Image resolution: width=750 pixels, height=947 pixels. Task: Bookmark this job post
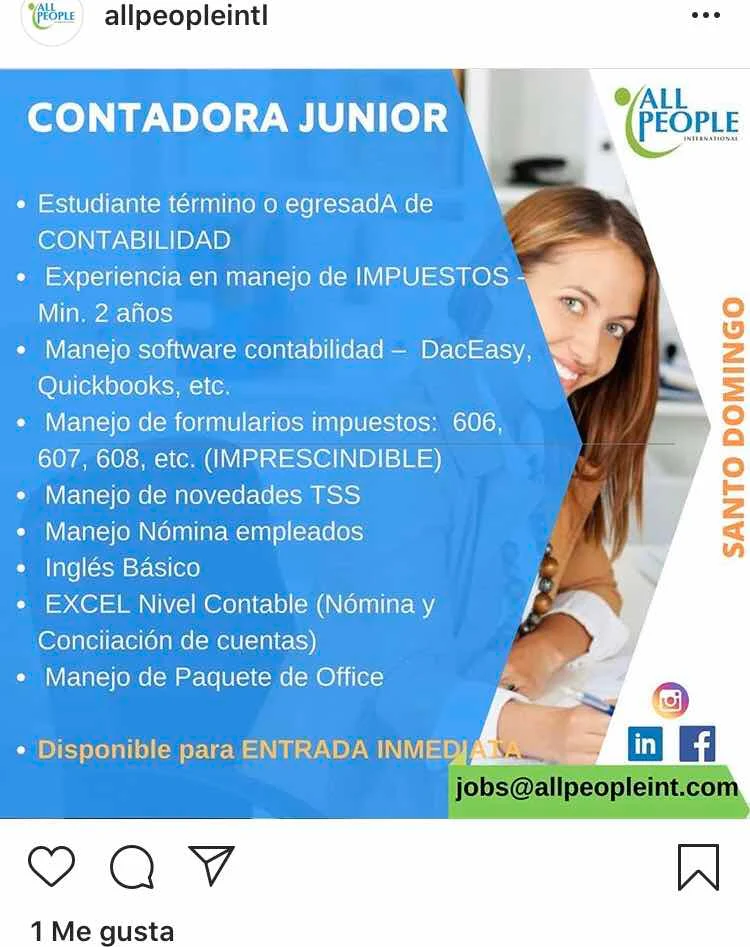coord(697,866)
